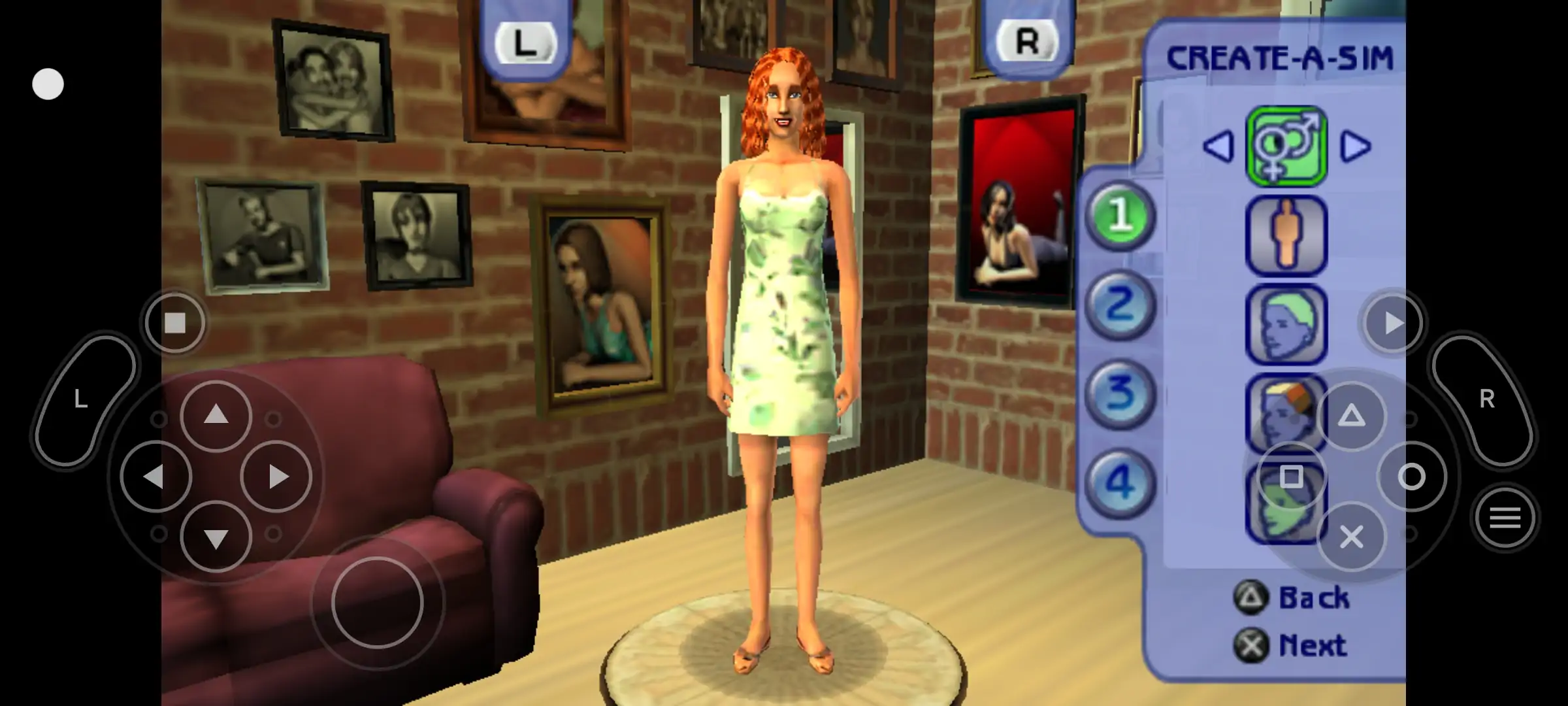Tap the right shoulder R button
1568x706 pixels.
pos(1486,399)
